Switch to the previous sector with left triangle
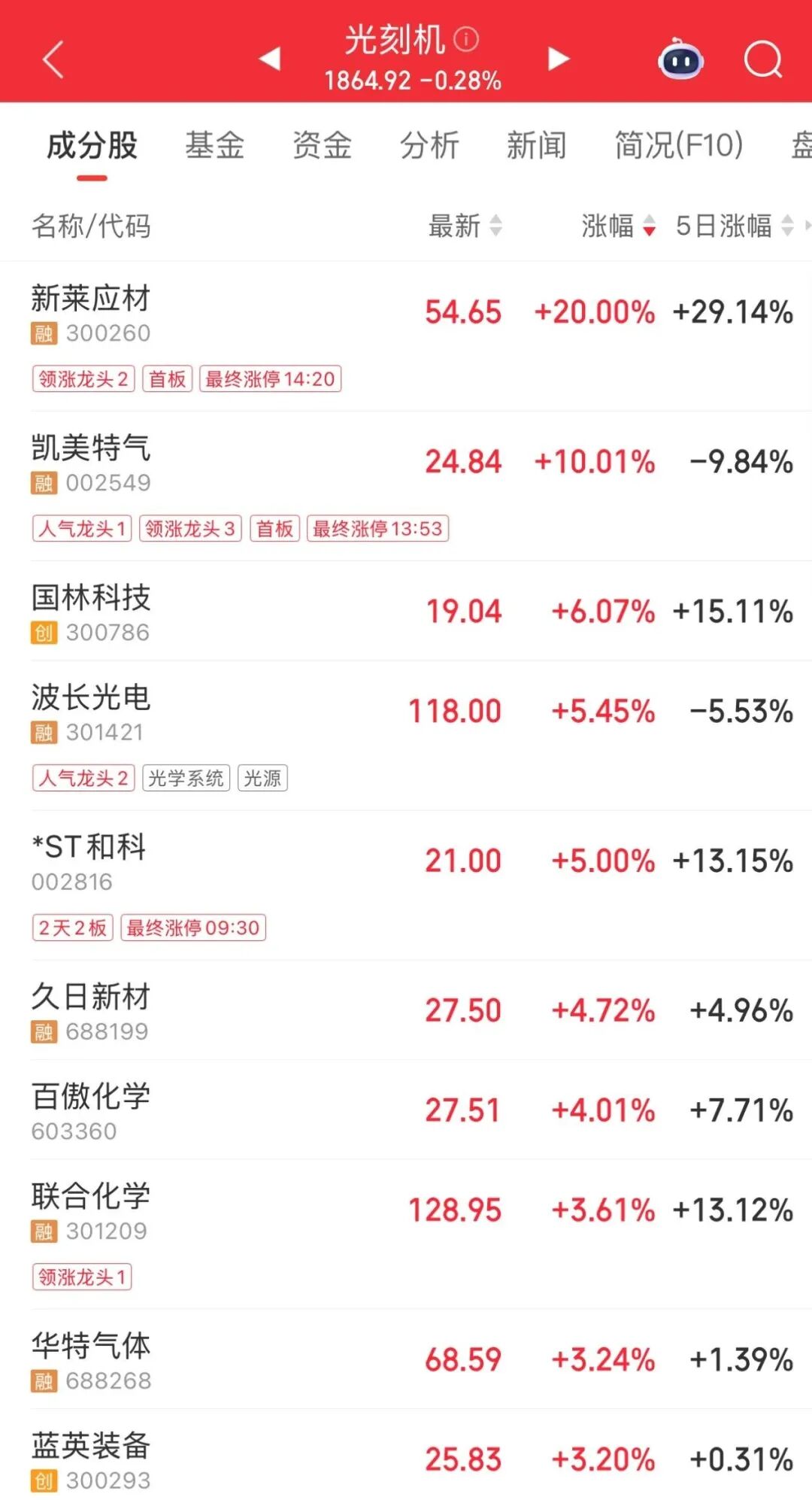812x1500 pixels. click(269, 59)
